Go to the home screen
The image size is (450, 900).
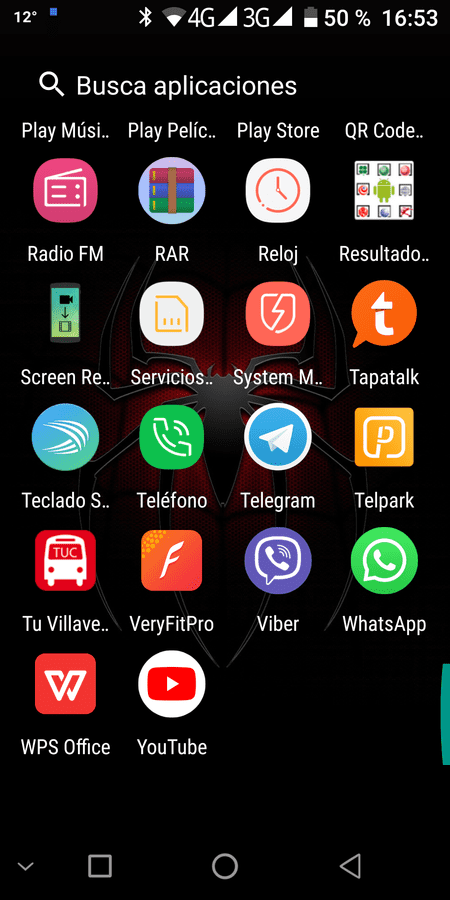coord(225,866)
